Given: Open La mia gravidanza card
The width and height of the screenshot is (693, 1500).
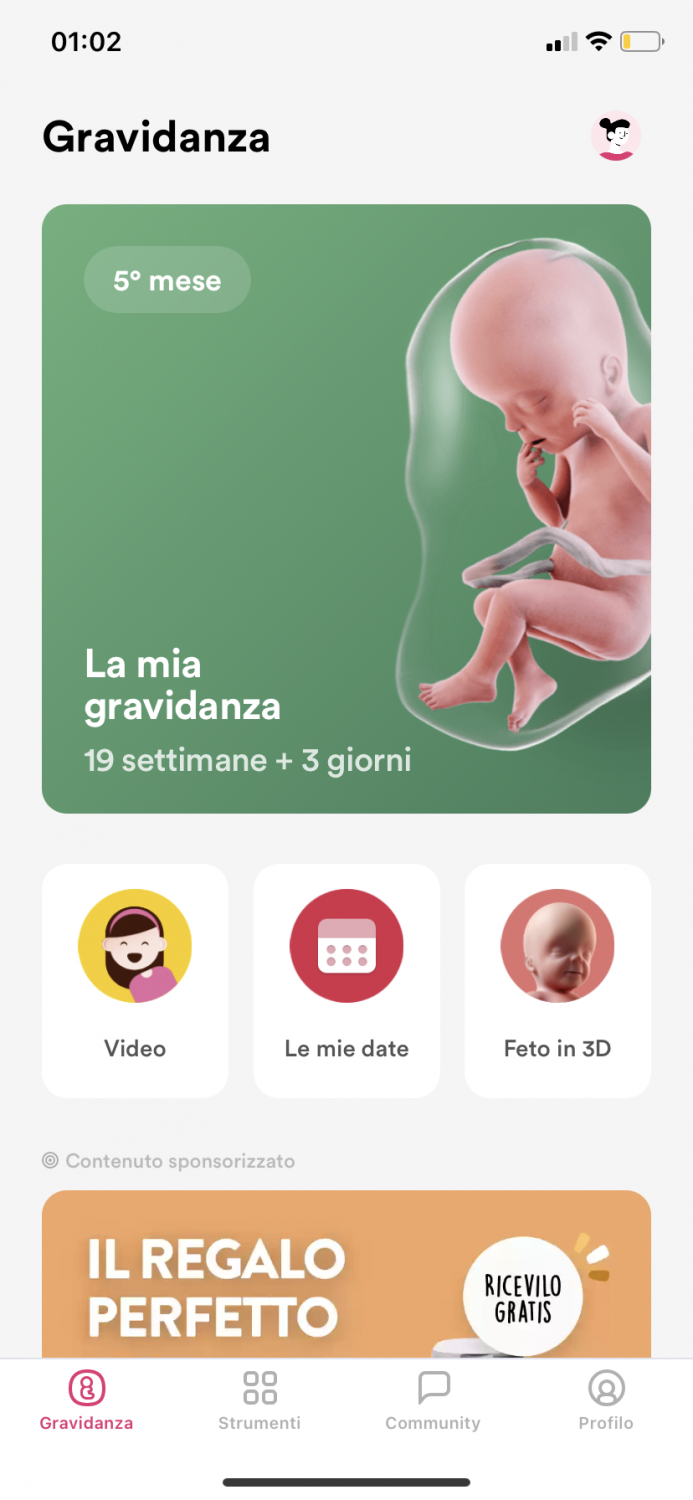Looking at the screenshot, I should click(x=346, y=508).
